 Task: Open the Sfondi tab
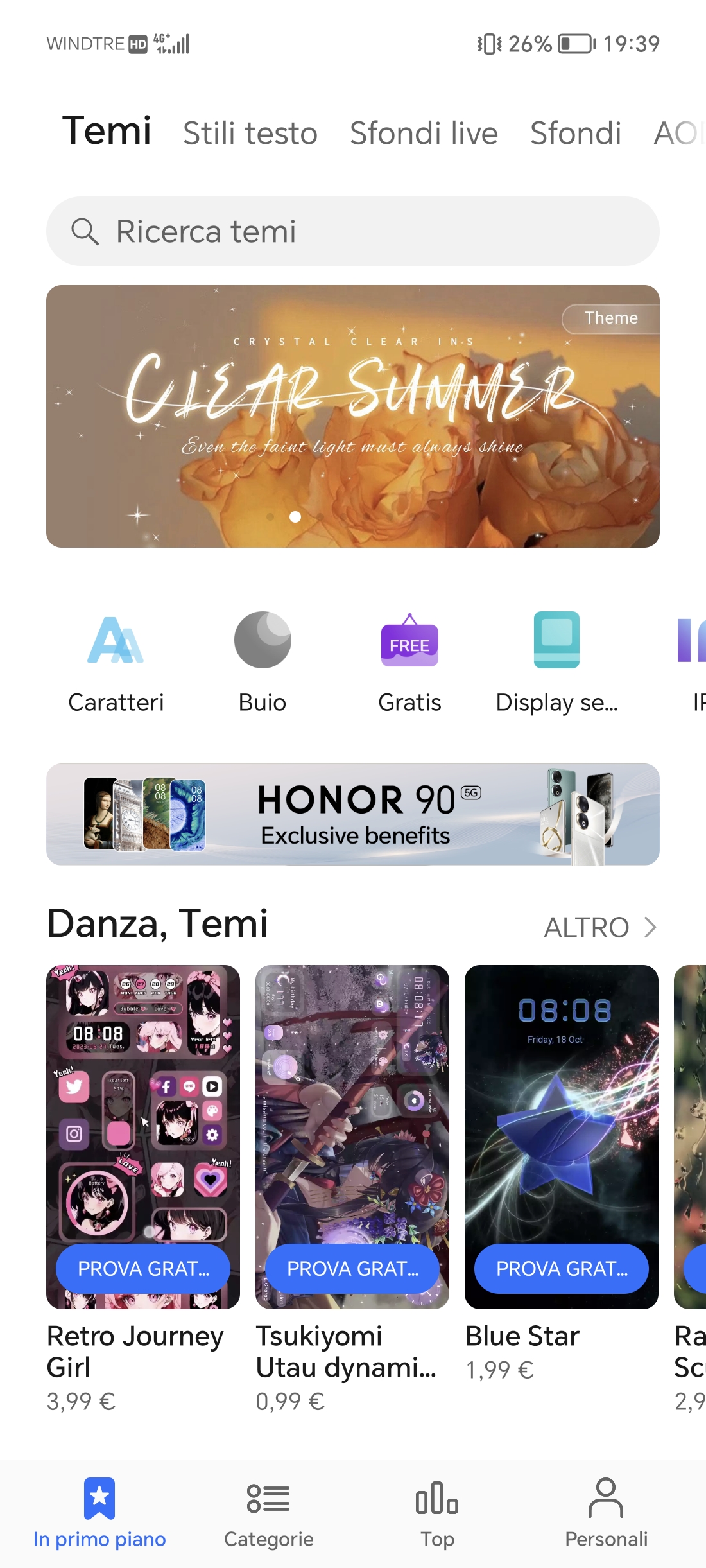pyautogui.click(x=575, y=134)
